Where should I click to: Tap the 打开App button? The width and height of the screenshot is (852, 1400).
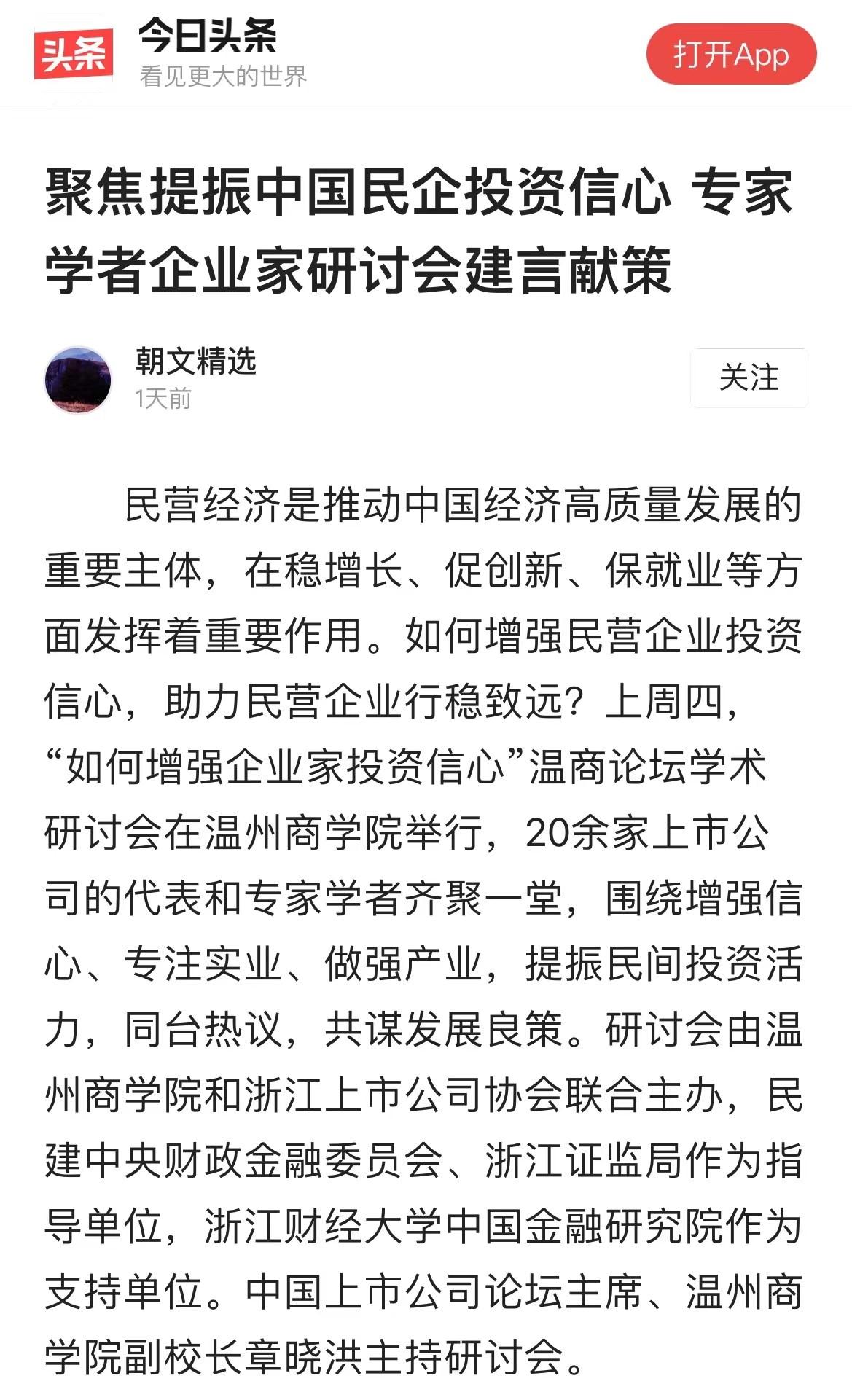(730, 55)
